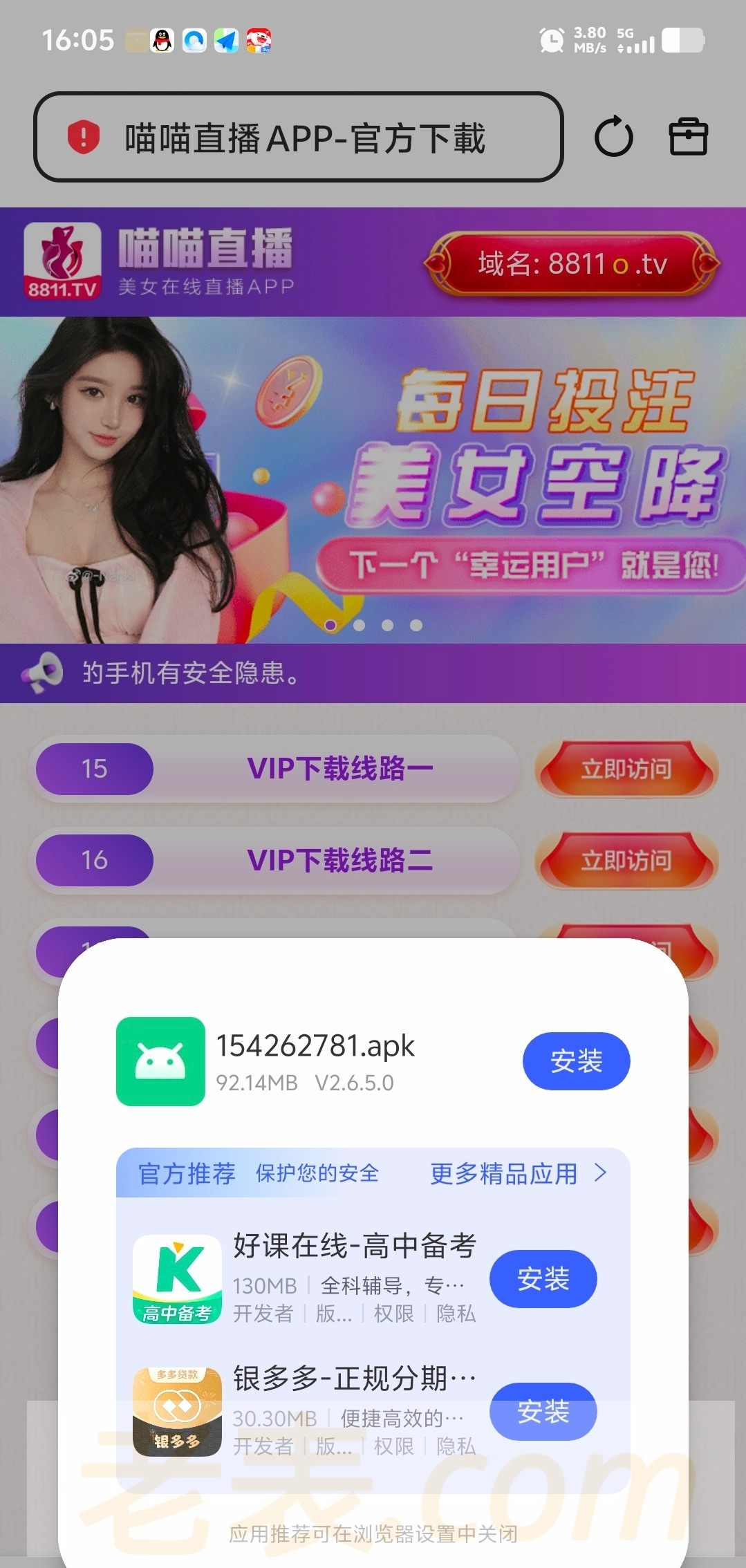
Task: Install the 154262781.apk file
Action: pyautogui.click(x=576, y=1061)
